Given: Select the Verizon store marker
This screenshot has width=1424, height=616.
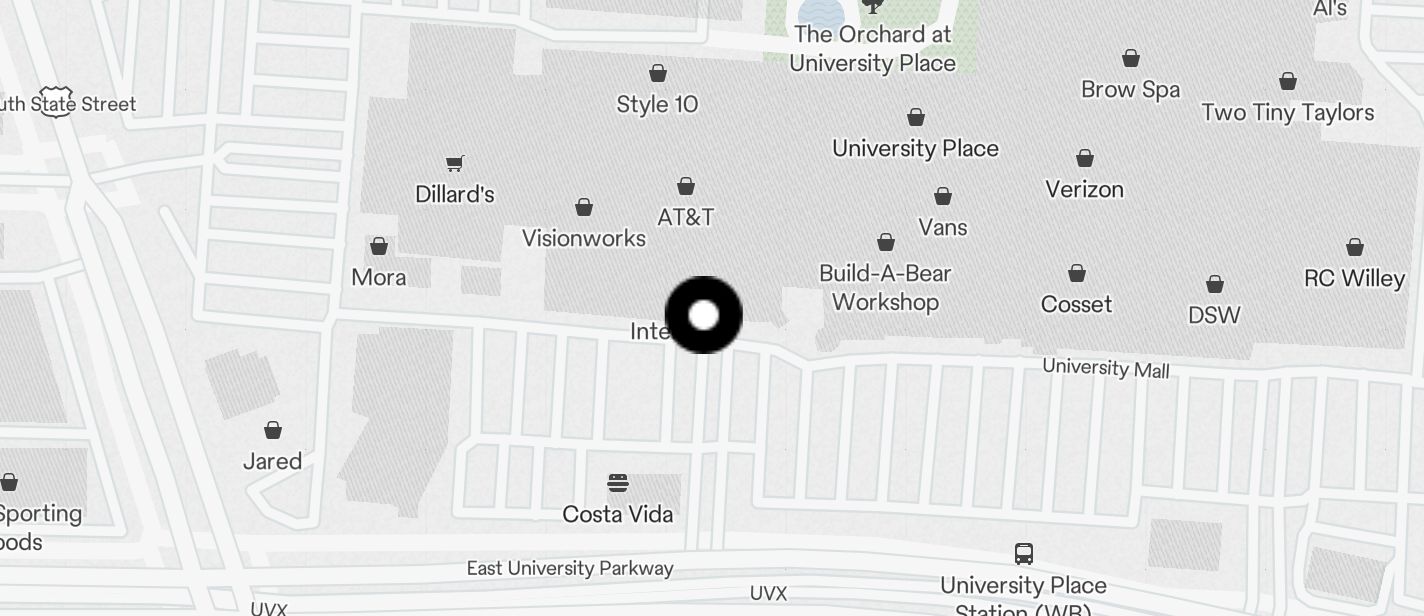Looking at the screenshot, I should [1085, 159].
